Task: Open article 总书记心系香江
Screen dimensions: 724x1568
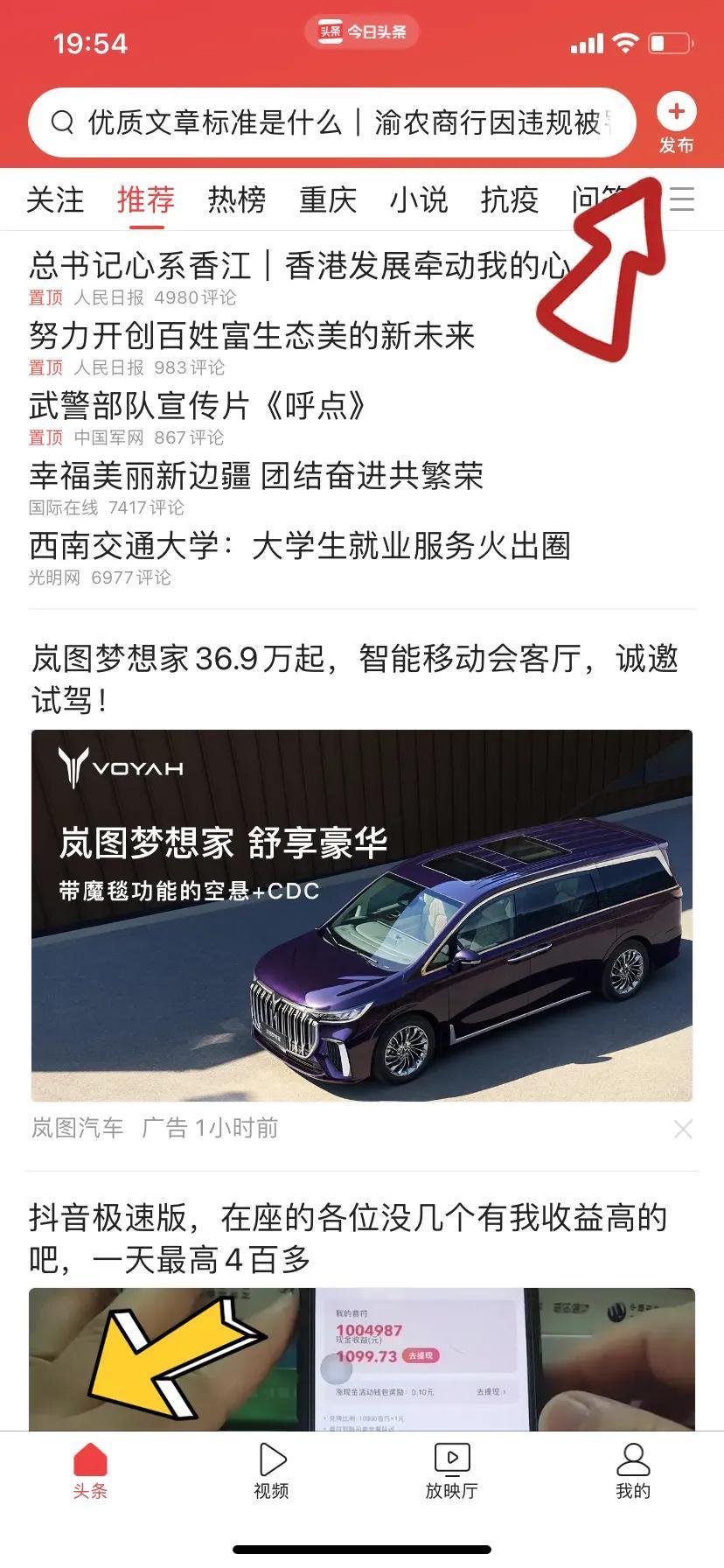Action: click(x=297, y=266)
